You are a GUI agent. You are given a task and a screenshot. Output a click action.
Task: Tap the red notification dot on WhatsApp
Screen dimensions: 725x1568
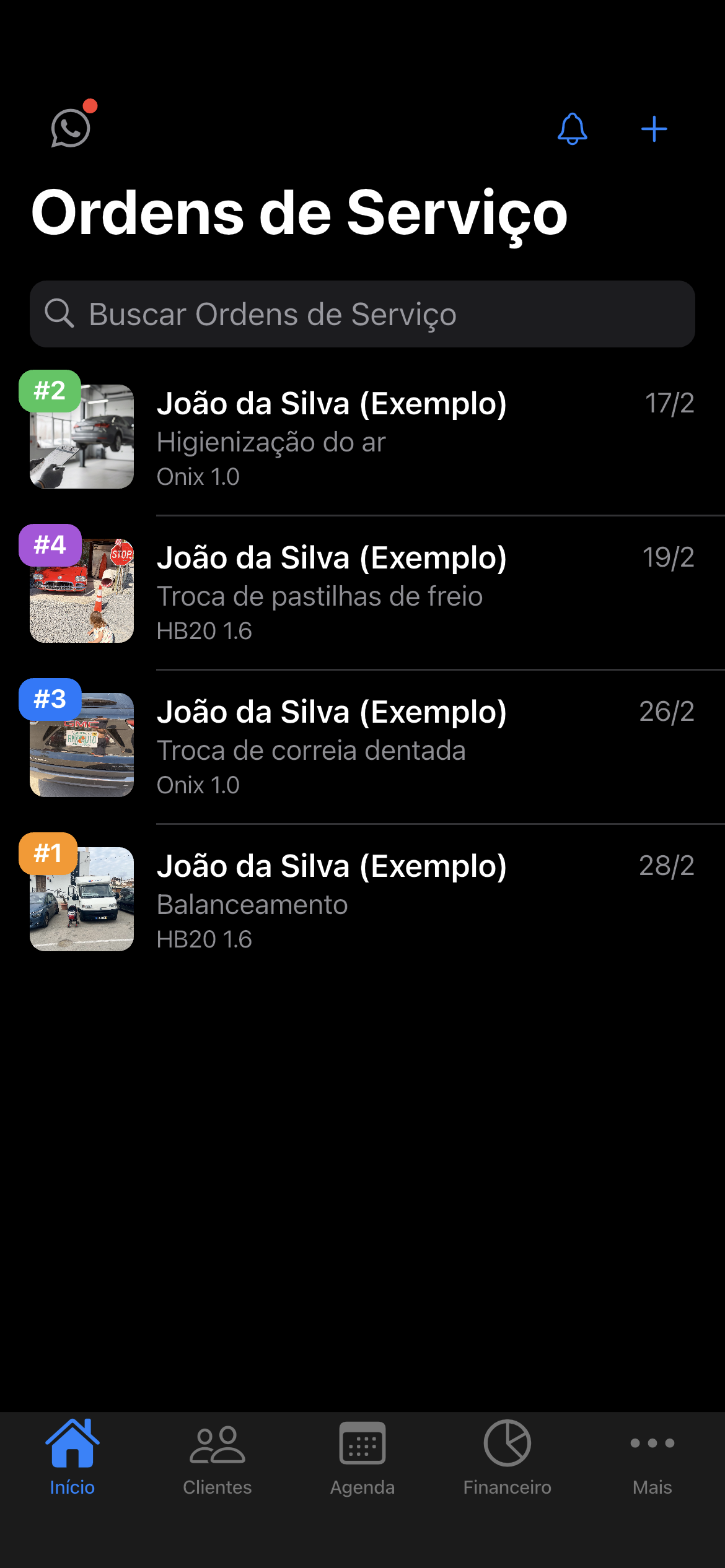(91, 106)
